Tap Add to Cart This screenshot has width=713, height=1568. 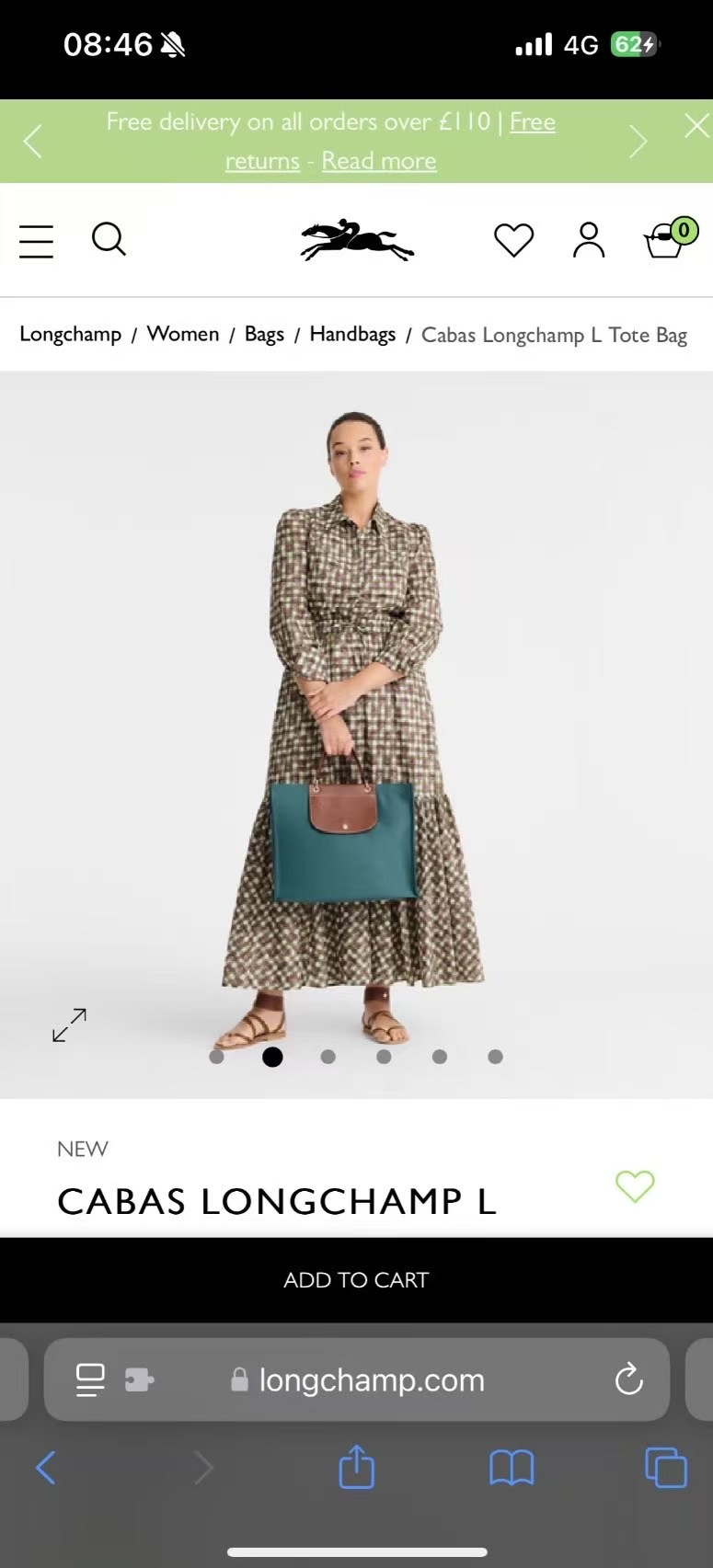(x=356, y=1279)
